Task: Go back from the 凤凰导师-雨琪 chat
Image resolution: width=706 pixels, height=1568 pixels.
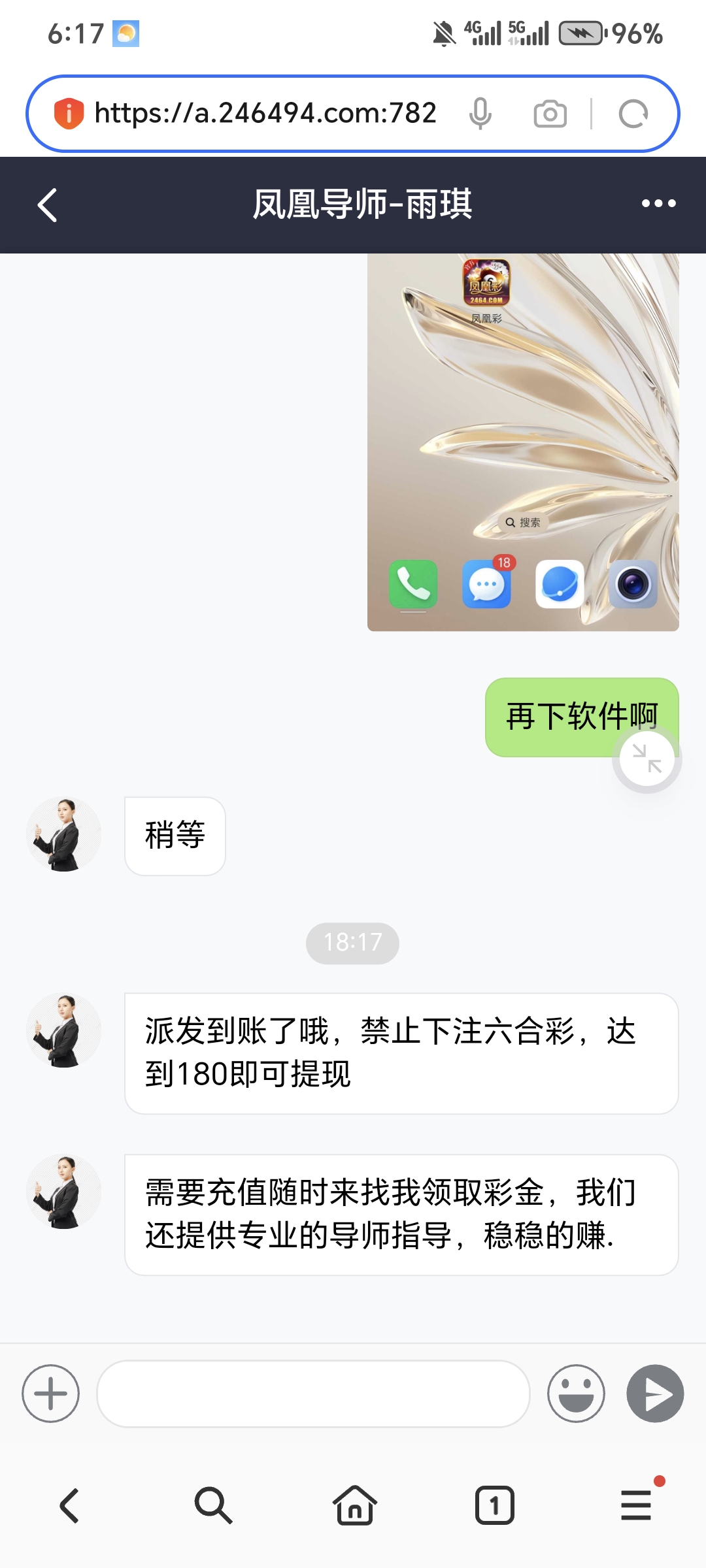Action: (x=48, y=205)
